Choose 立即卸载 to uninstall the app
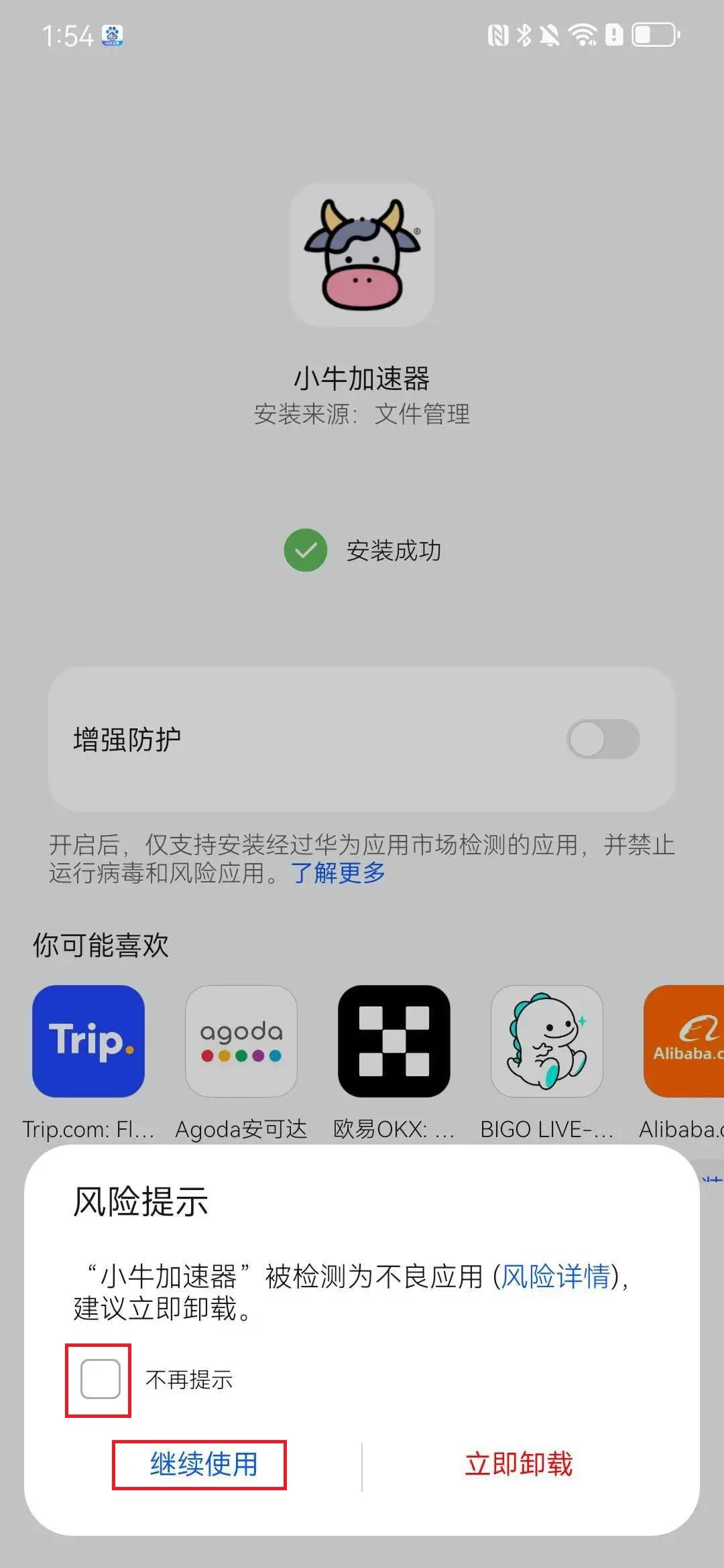Image resolution: width=724 pixels, height=1568 pixels. [519, 1464]
